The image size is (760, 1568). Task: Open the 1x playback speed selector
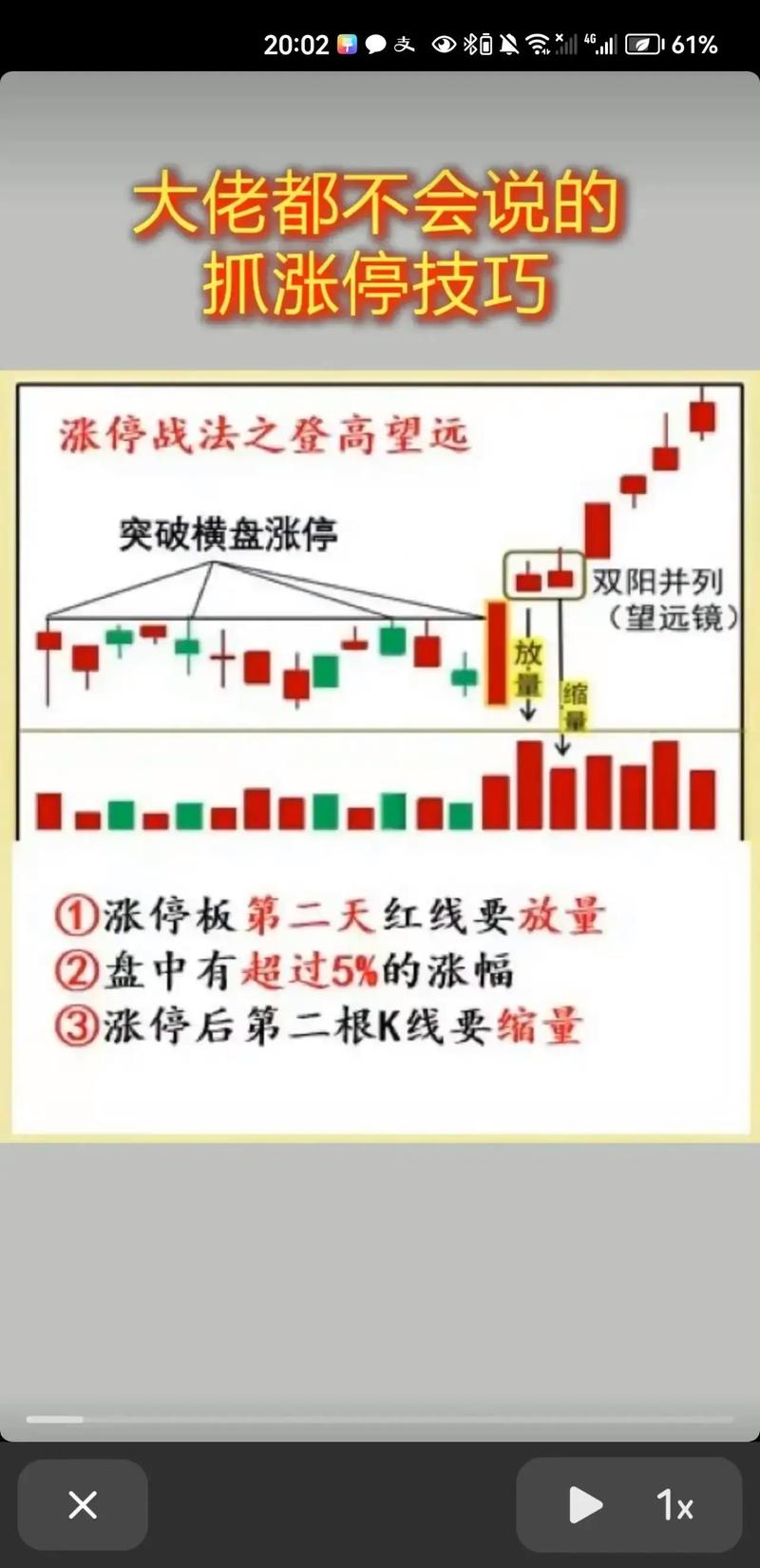[x=677, y=1505]
